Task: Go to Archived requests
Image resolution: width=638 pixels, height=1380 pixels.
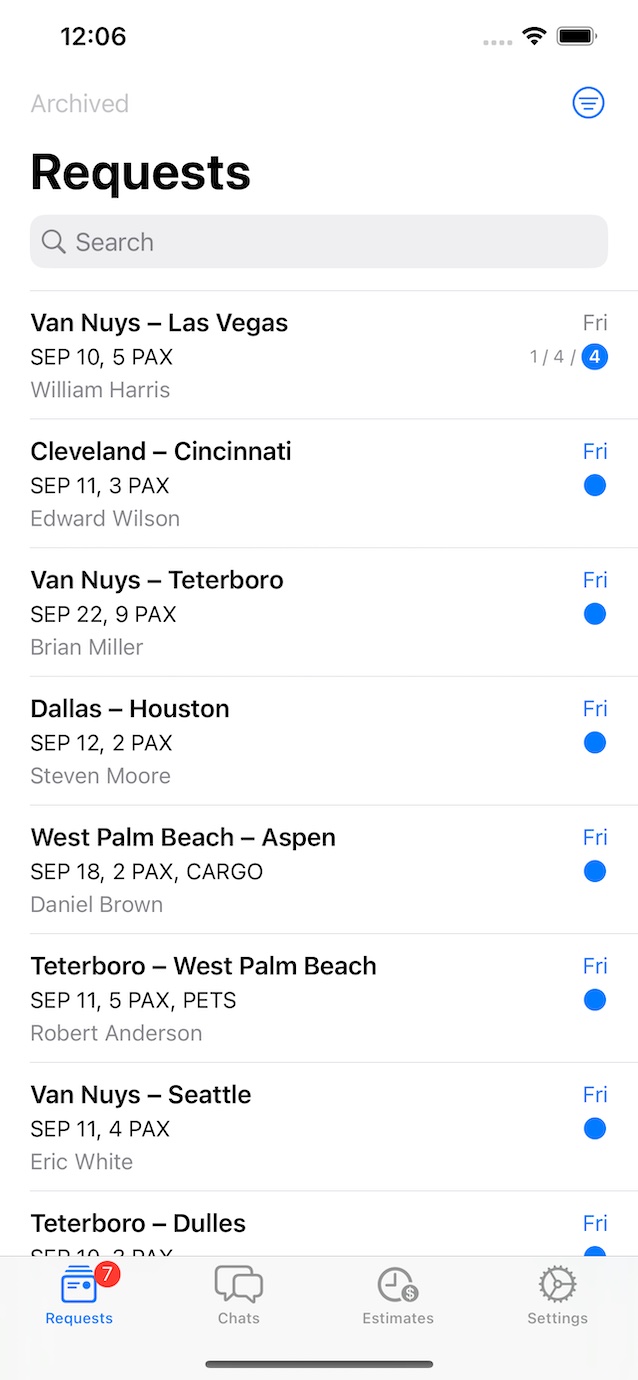Action: 80,104
